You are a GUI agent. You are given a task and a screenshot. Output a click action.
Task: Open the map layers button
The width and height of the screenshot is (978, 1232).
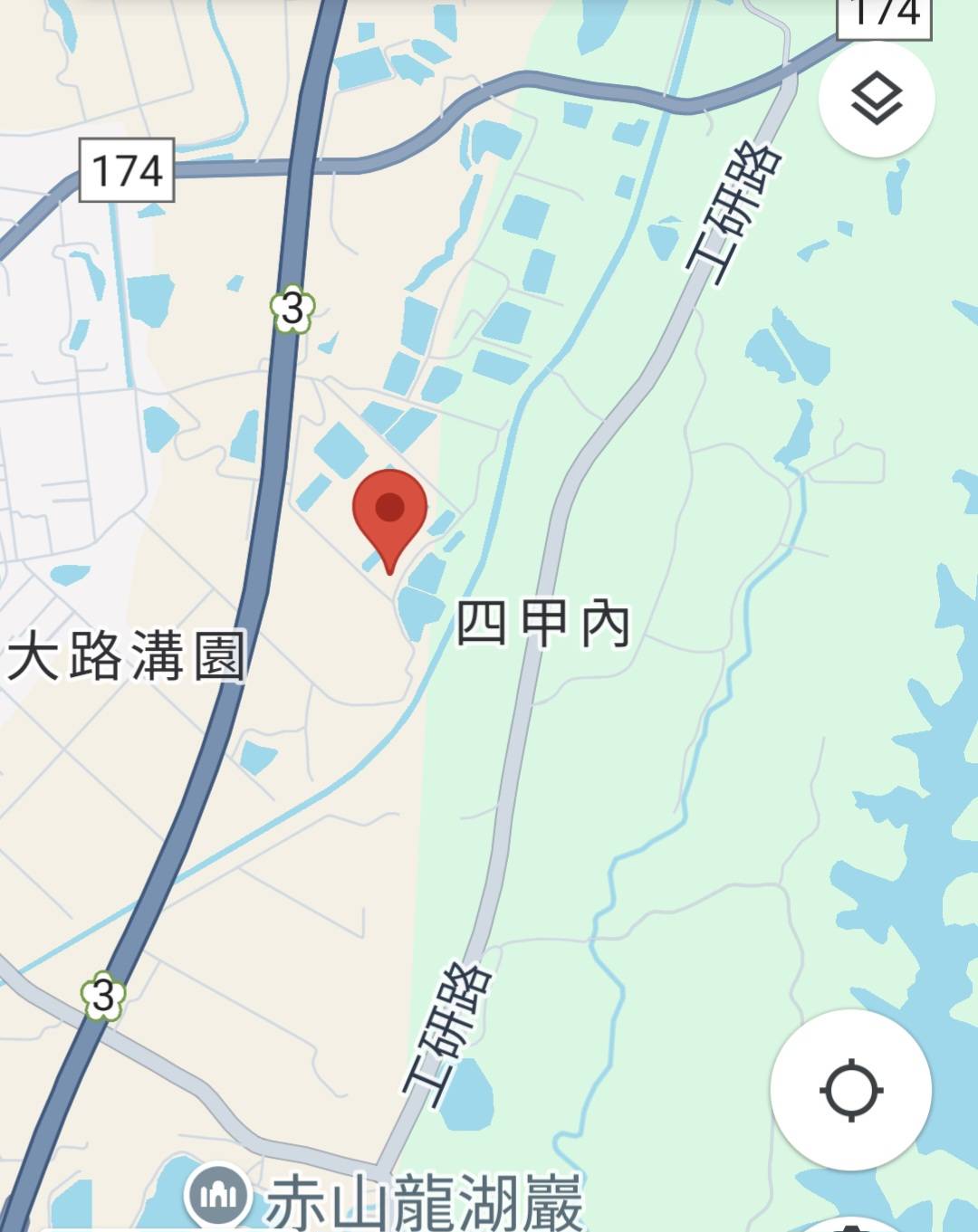877,100
